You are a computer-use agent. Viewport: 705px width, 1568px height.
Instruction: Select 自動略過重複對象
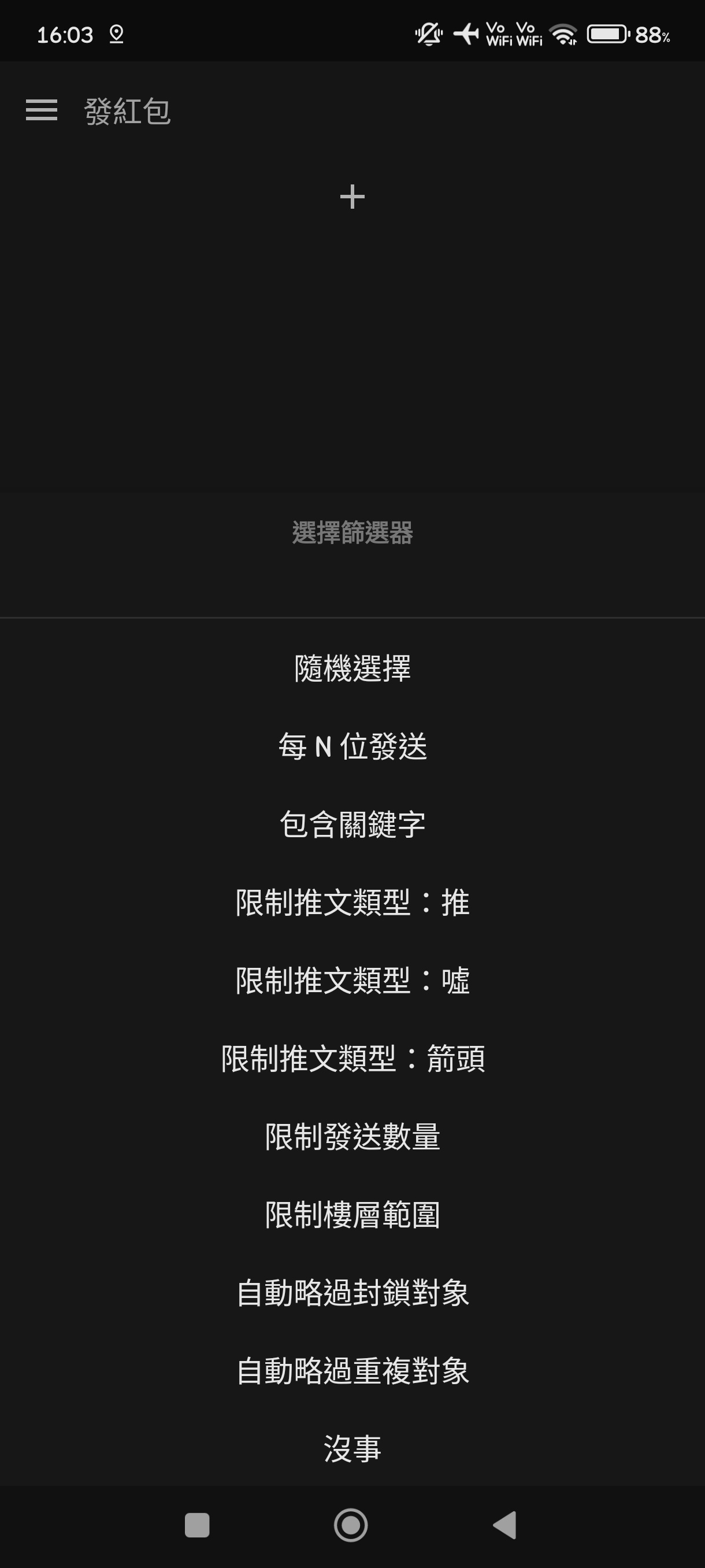(352, 1370)
